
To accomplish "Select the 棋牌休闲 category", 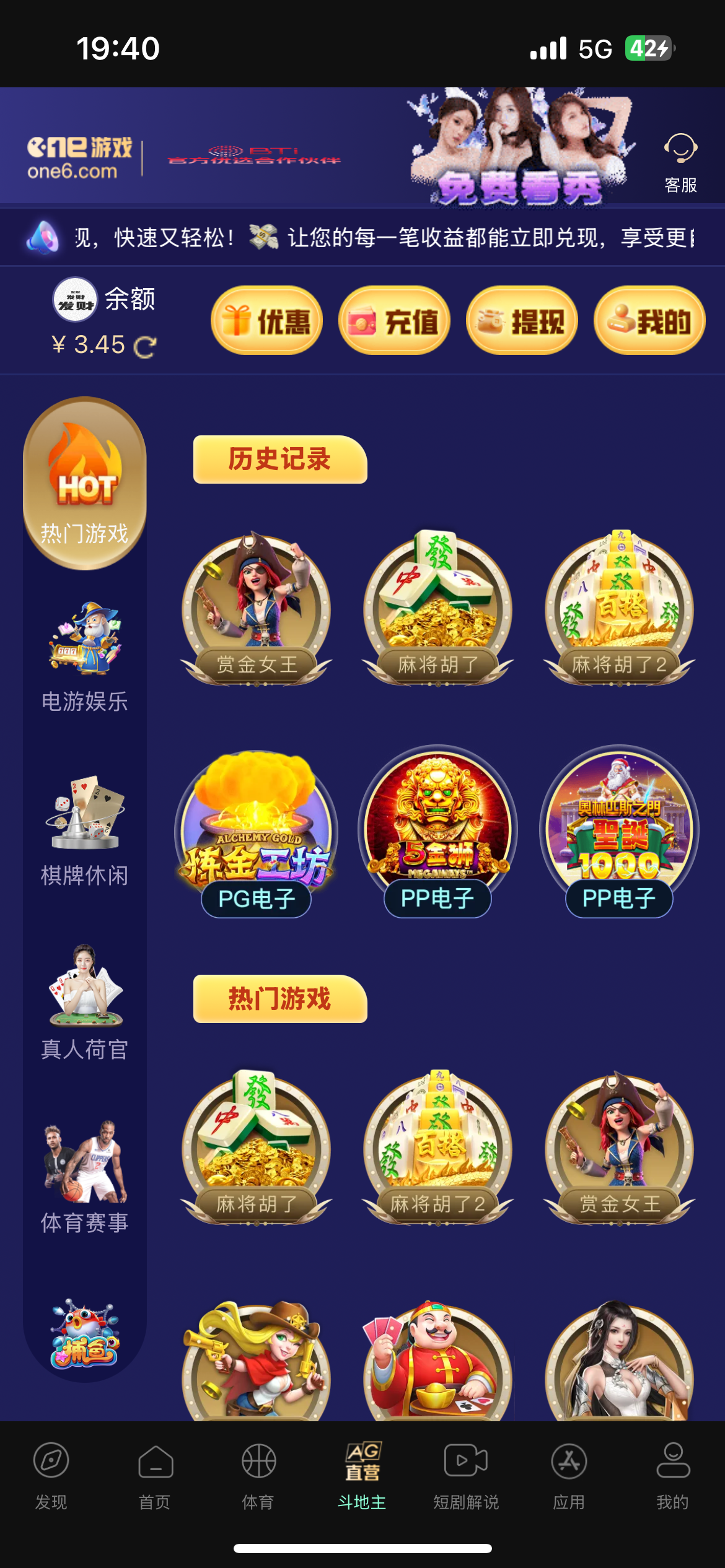I will (x=85, y=831).
